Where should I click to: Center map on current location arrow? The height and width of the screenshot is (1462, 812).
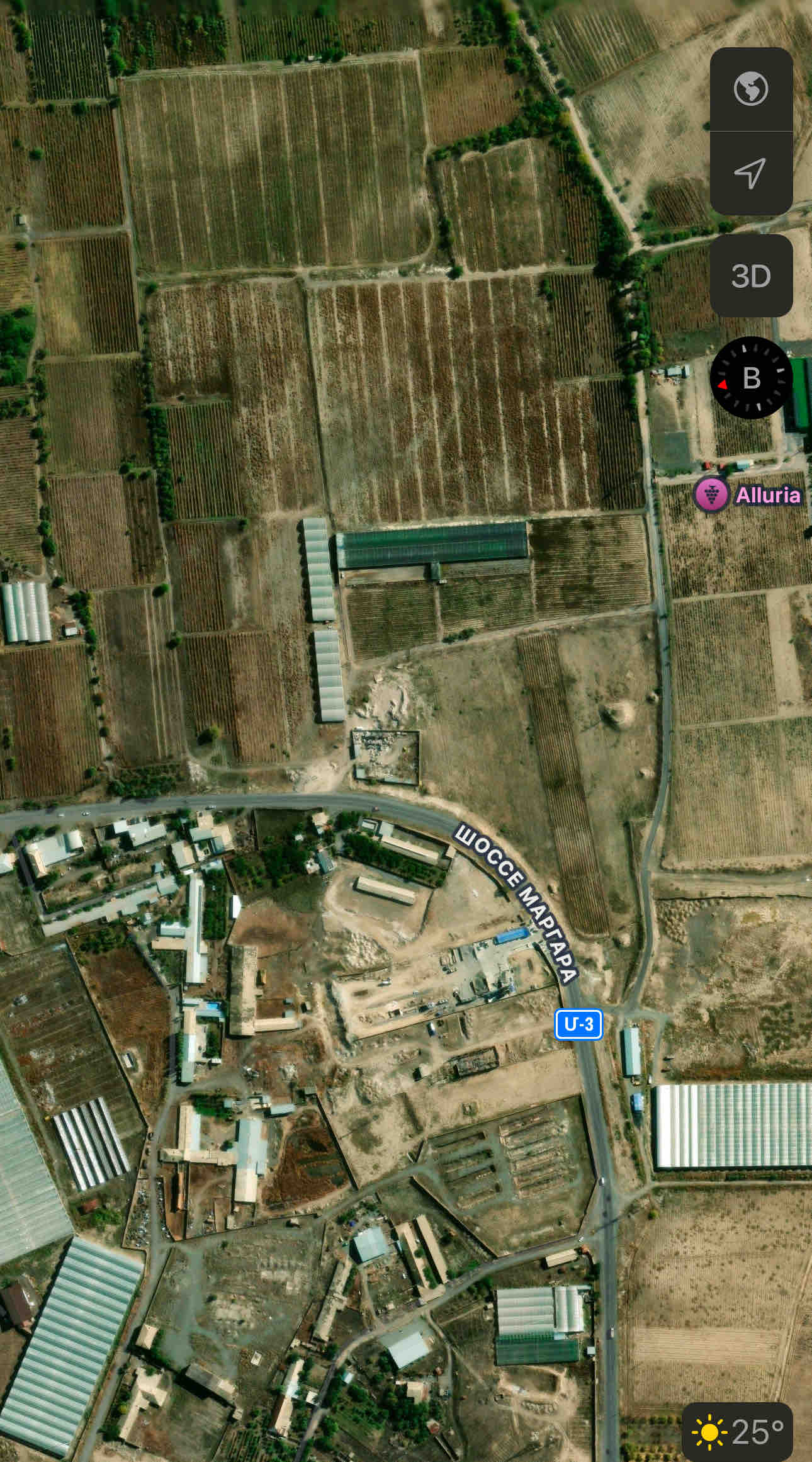click(x=750, y=173)
